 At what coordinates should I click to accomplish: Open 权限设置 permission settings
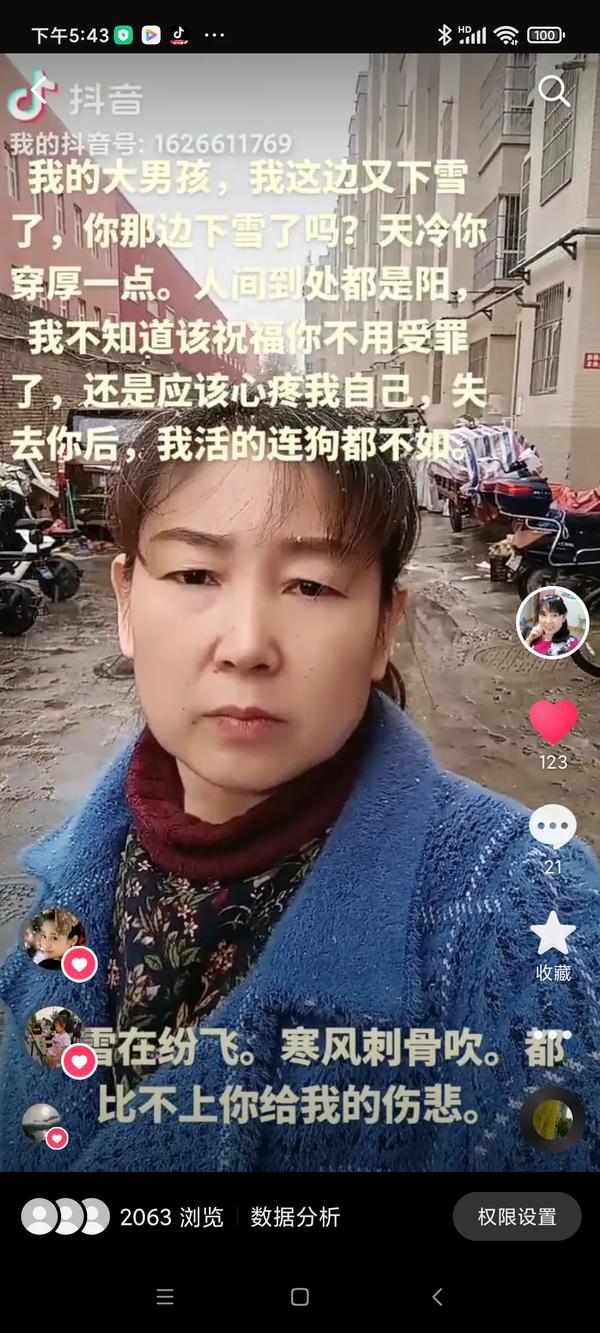(516, 1217)
